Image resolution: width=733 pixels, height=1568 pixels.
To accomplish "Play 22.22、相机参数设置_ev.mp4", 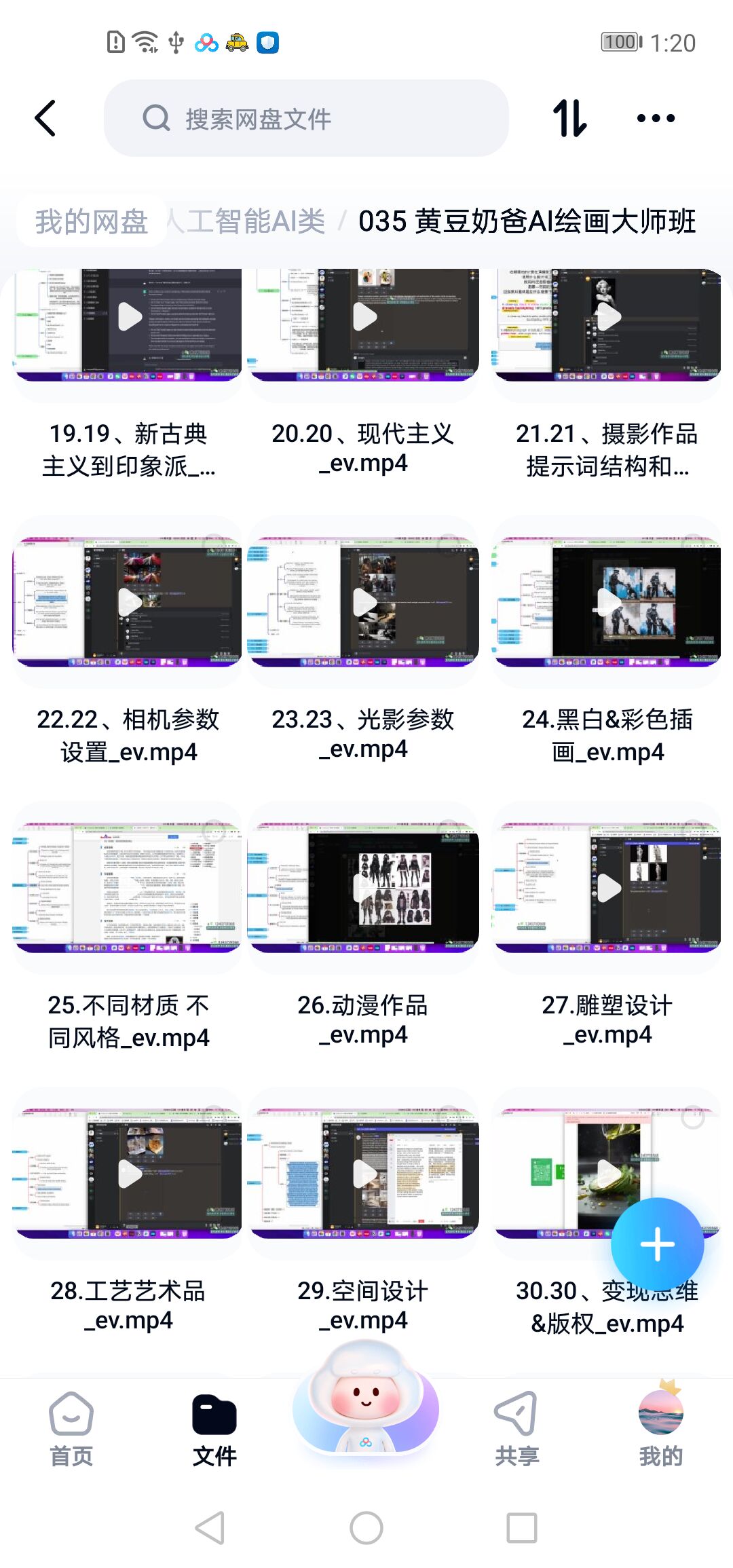I will (129, 602).
